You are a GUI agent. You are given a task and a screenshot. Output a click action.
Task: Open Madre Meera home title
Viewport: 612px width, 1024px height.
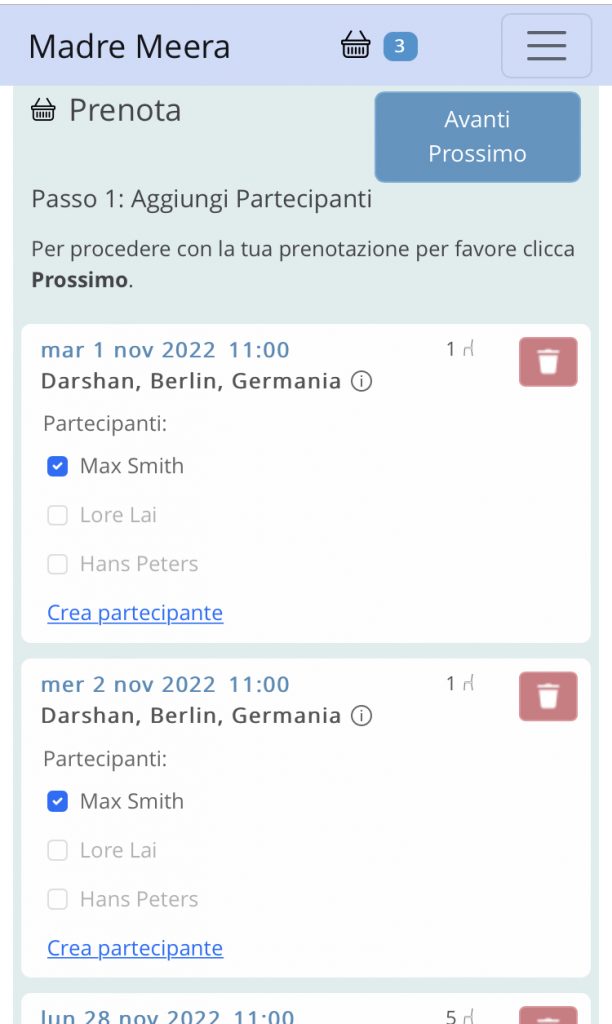129,46
